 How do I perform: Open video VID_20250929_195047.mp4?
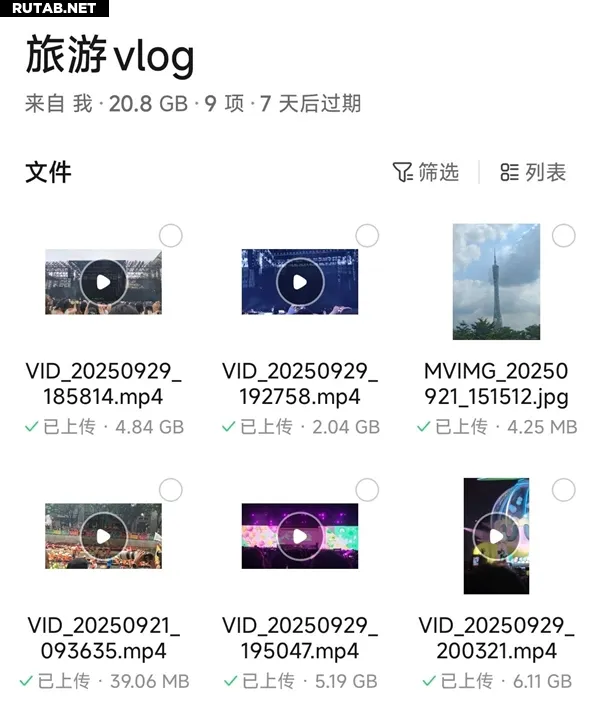click(x=299, y=536)
